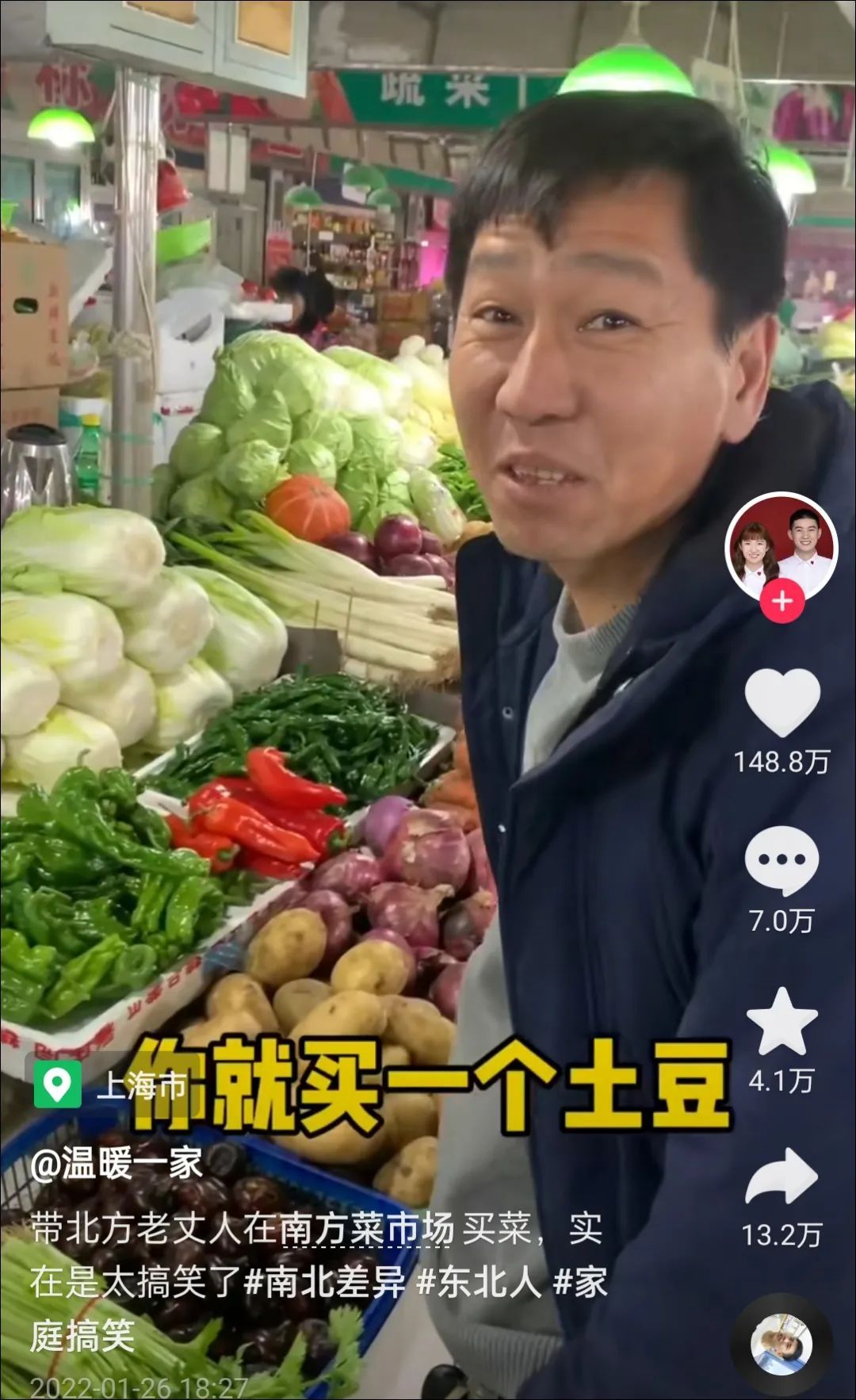Viewport: 856px width, 1400px height.
Task: Open the comments bubble
Action: click(781, 862)
